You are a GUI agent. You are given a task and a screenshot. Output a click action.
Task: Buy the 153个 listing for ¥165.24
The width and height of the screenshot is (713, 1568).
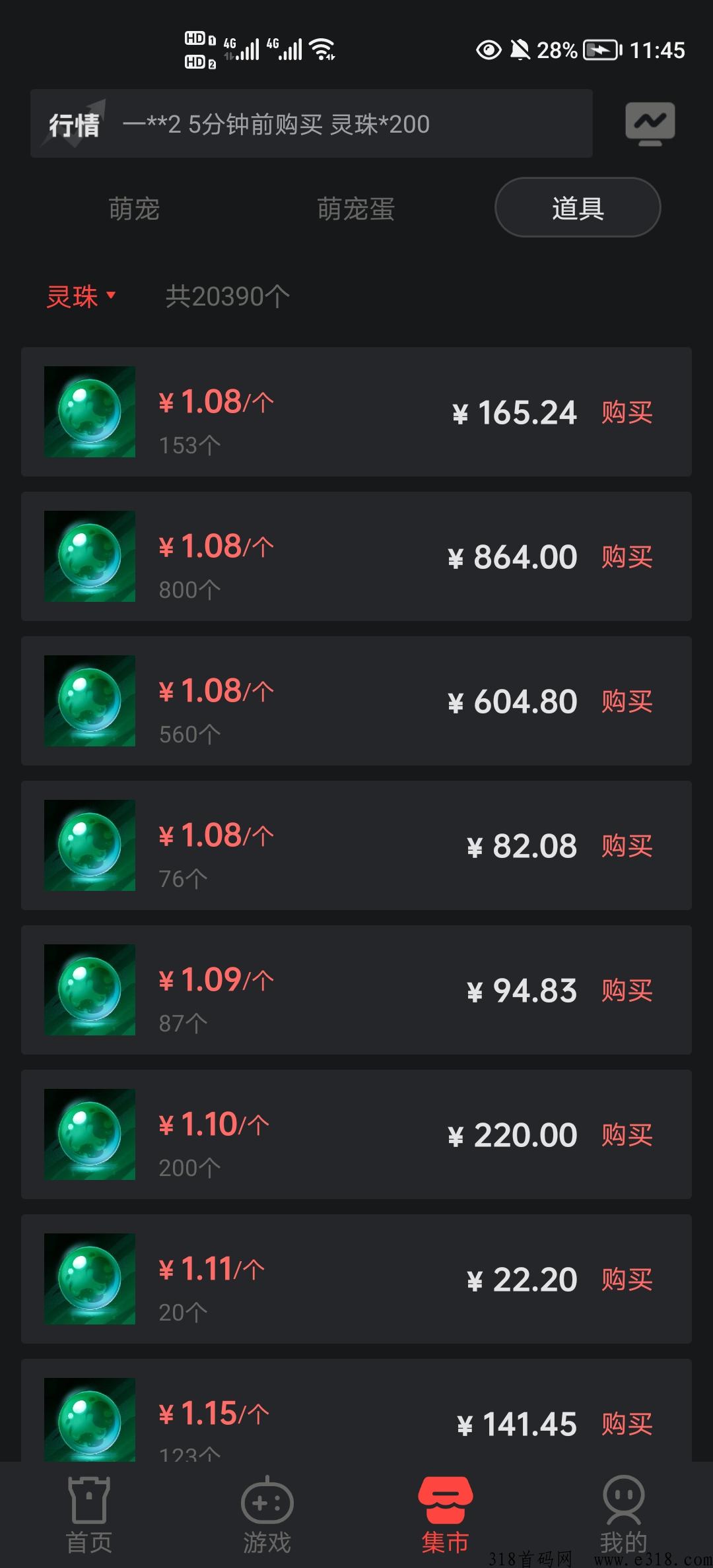[x=627, y=412]
